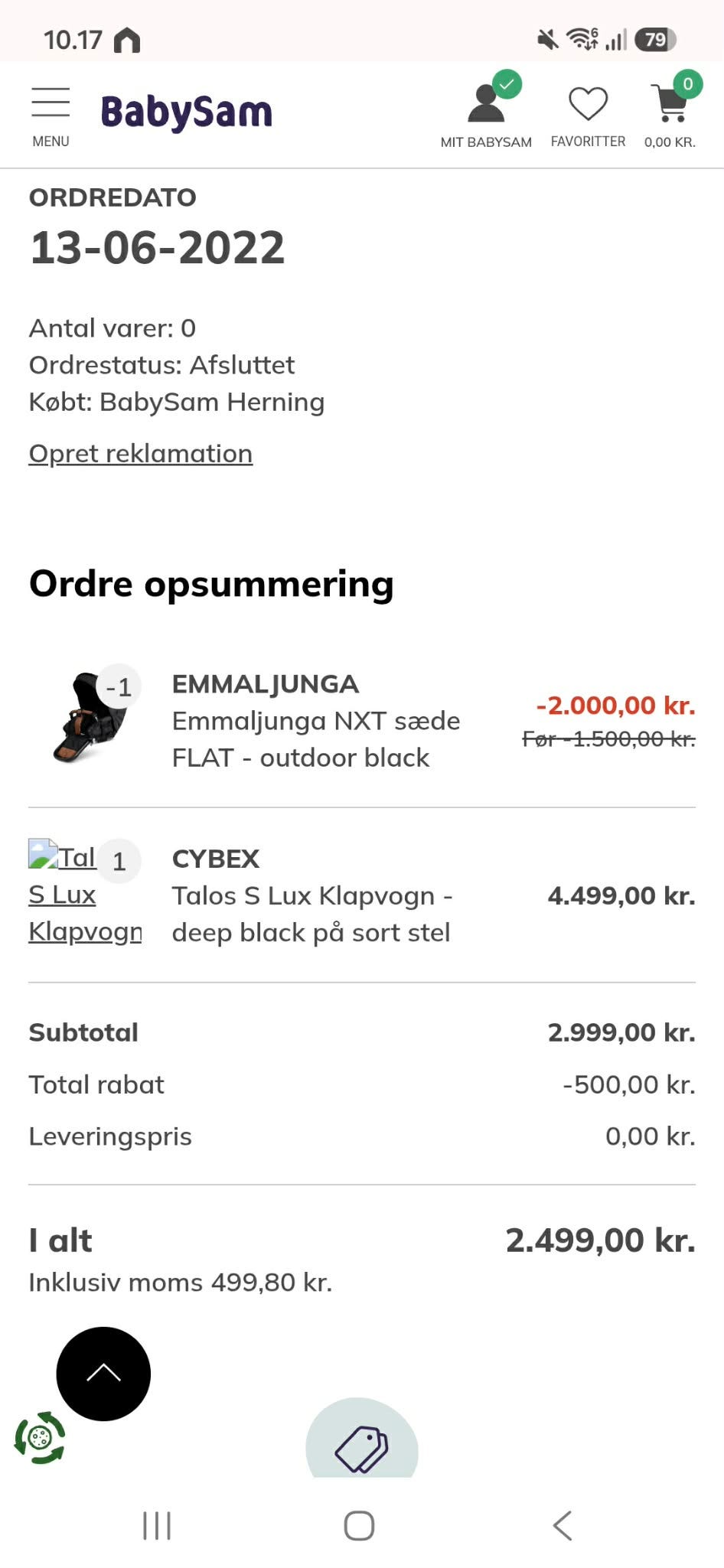Go to BabySam homepage via logo

(x=186, y=112)
